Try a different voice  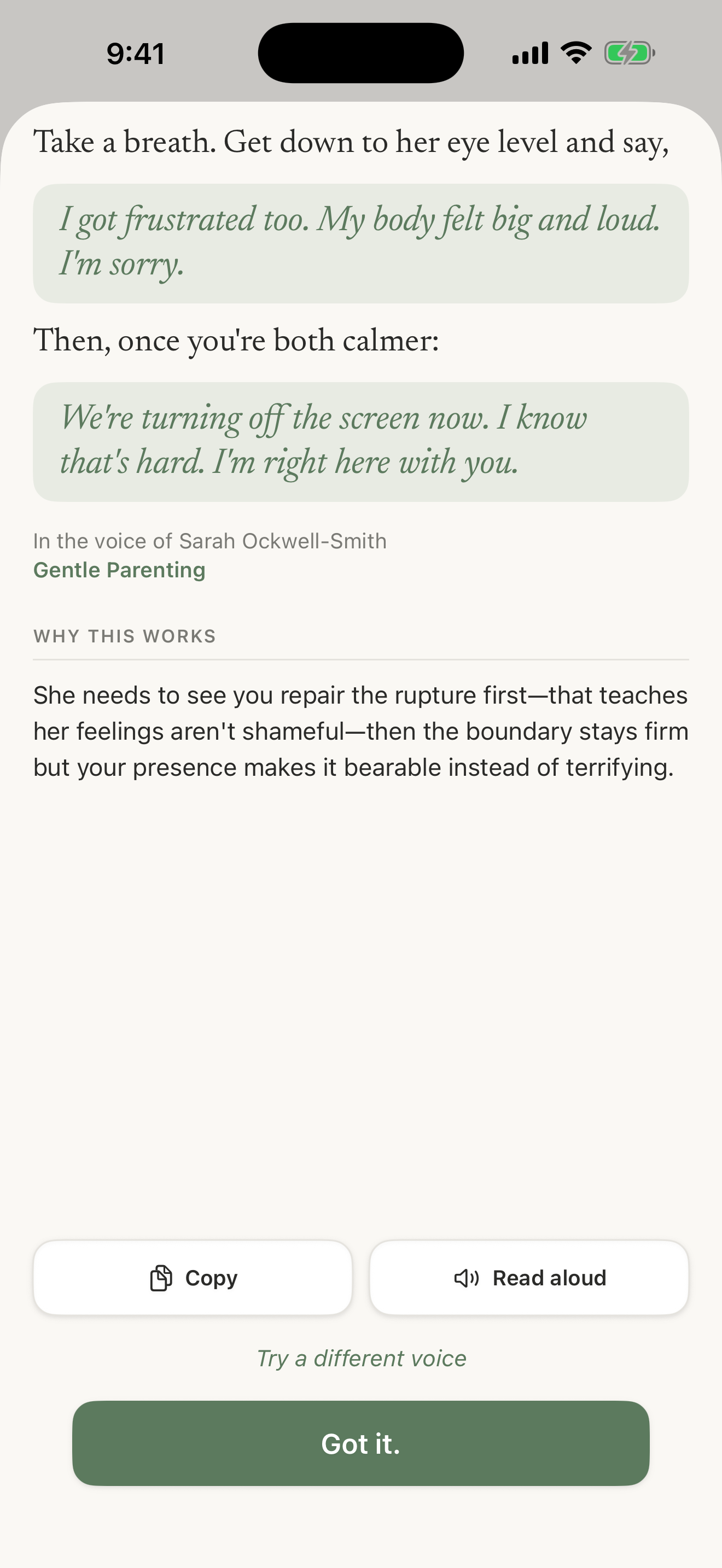point(361,1358)
